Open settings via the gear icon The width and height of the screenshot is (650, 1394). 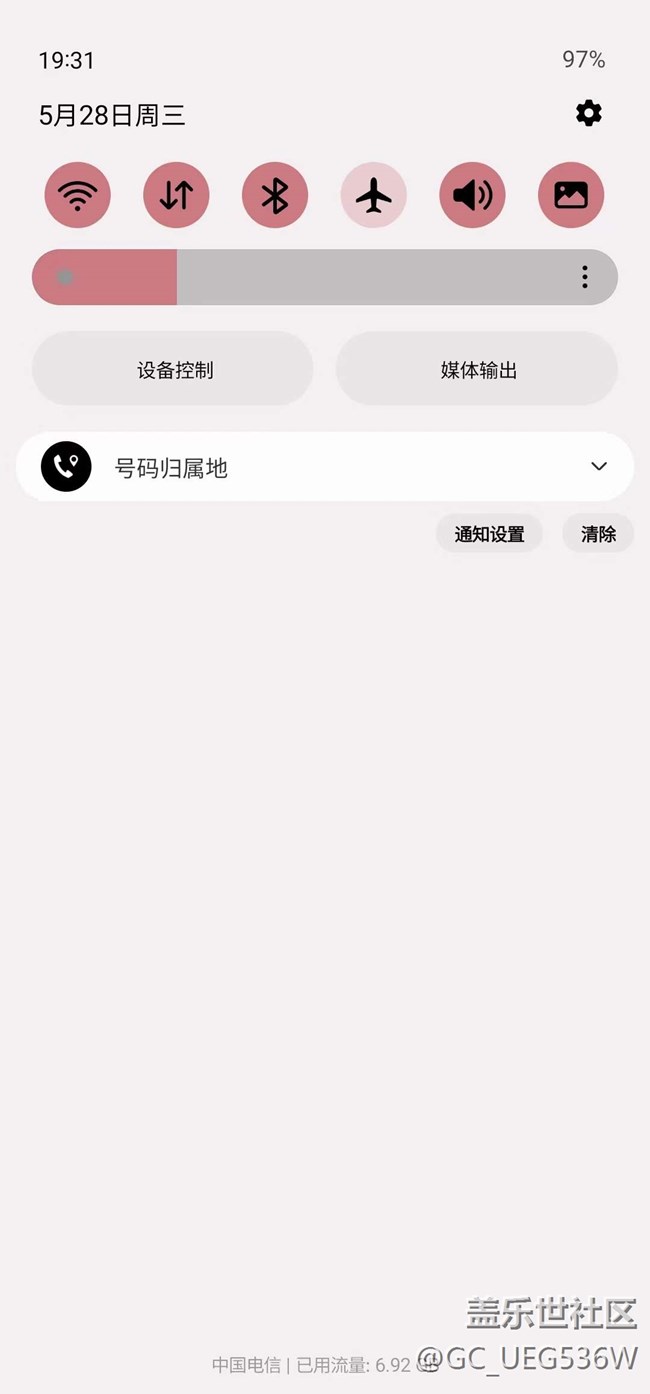pyautogui.click(x=589, y=113)
